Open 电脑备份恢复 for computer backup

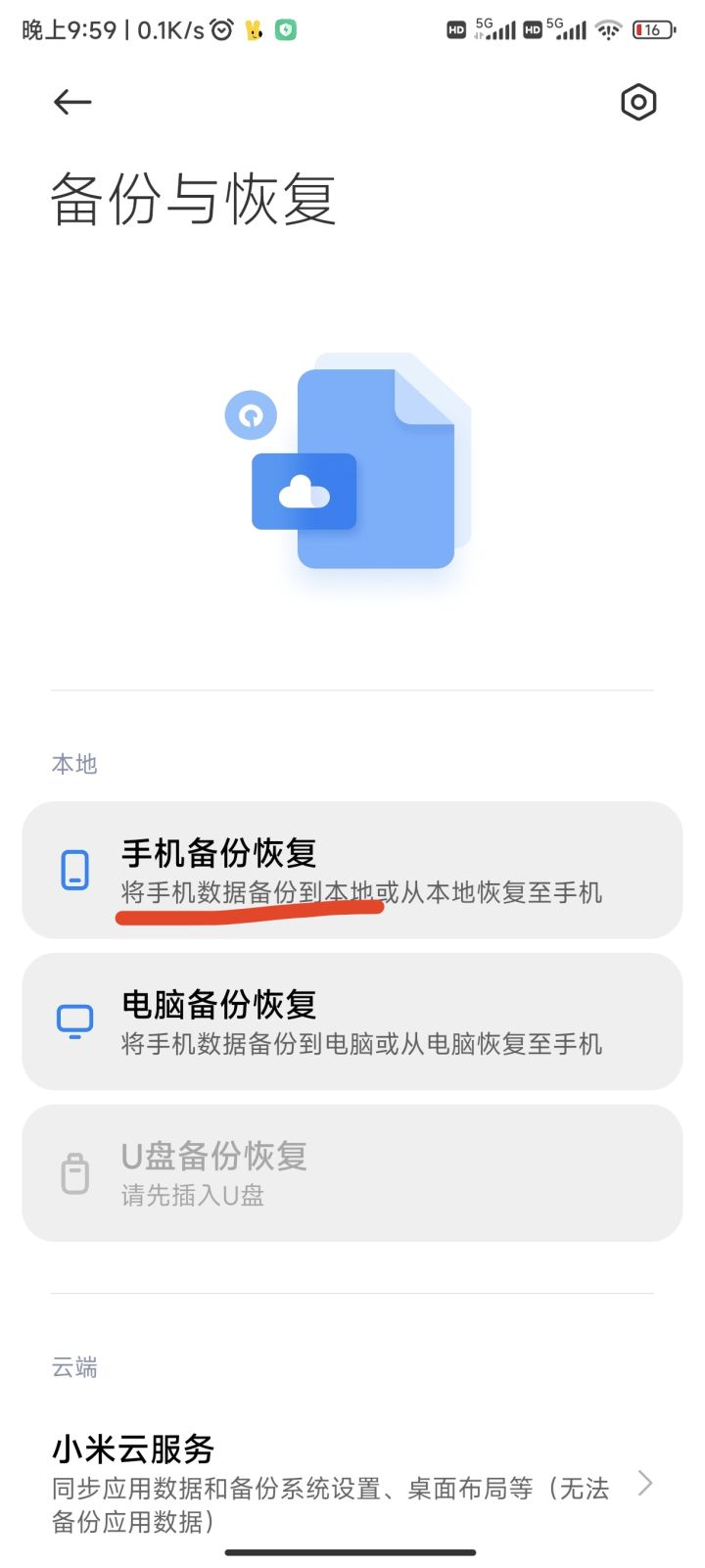pyautogui.click(x=352, y=1022)
